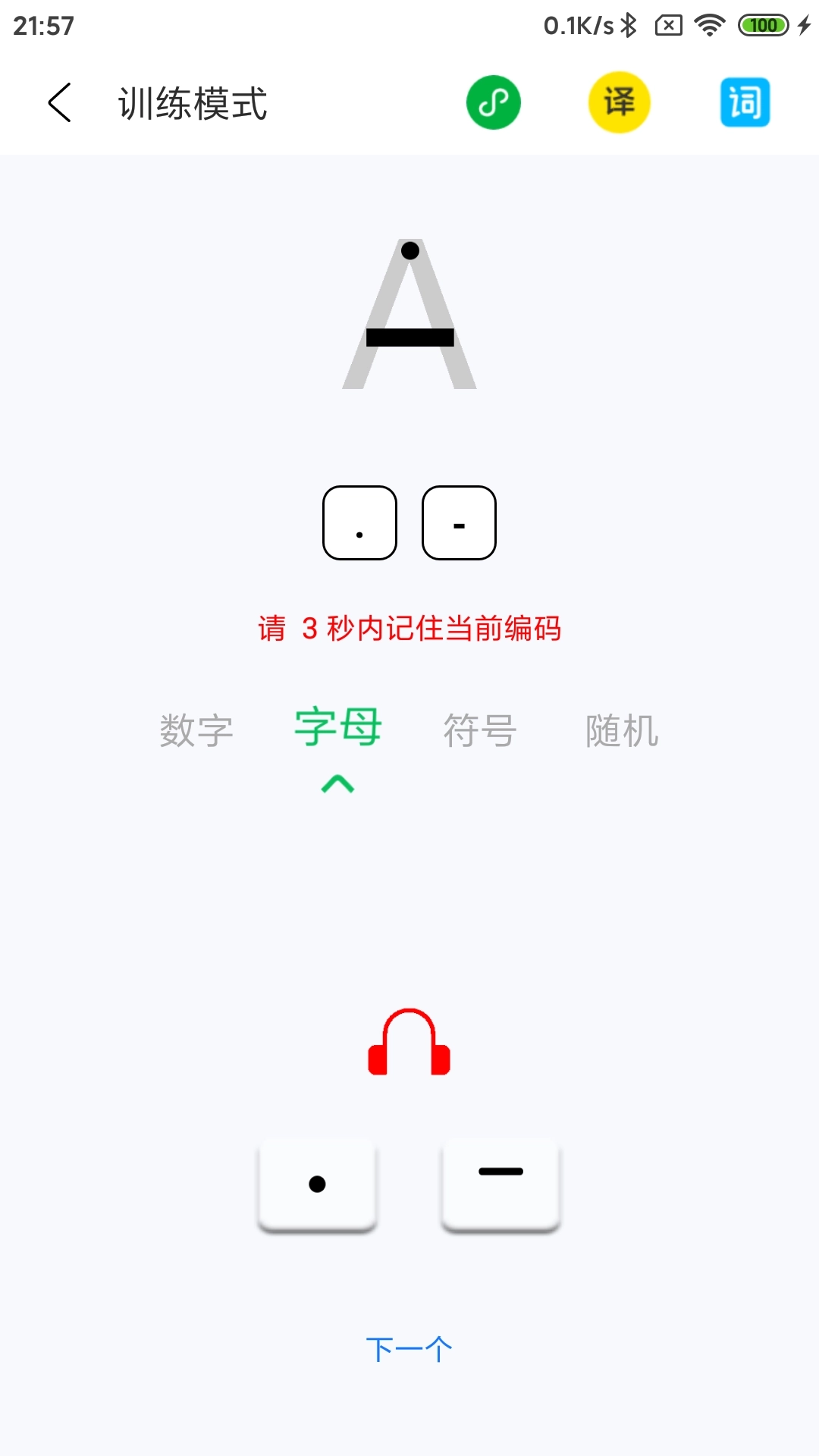Screen dimensions: 819x1456
Task: Select the 随机 practice mode
Action: (x=623, y=730)
